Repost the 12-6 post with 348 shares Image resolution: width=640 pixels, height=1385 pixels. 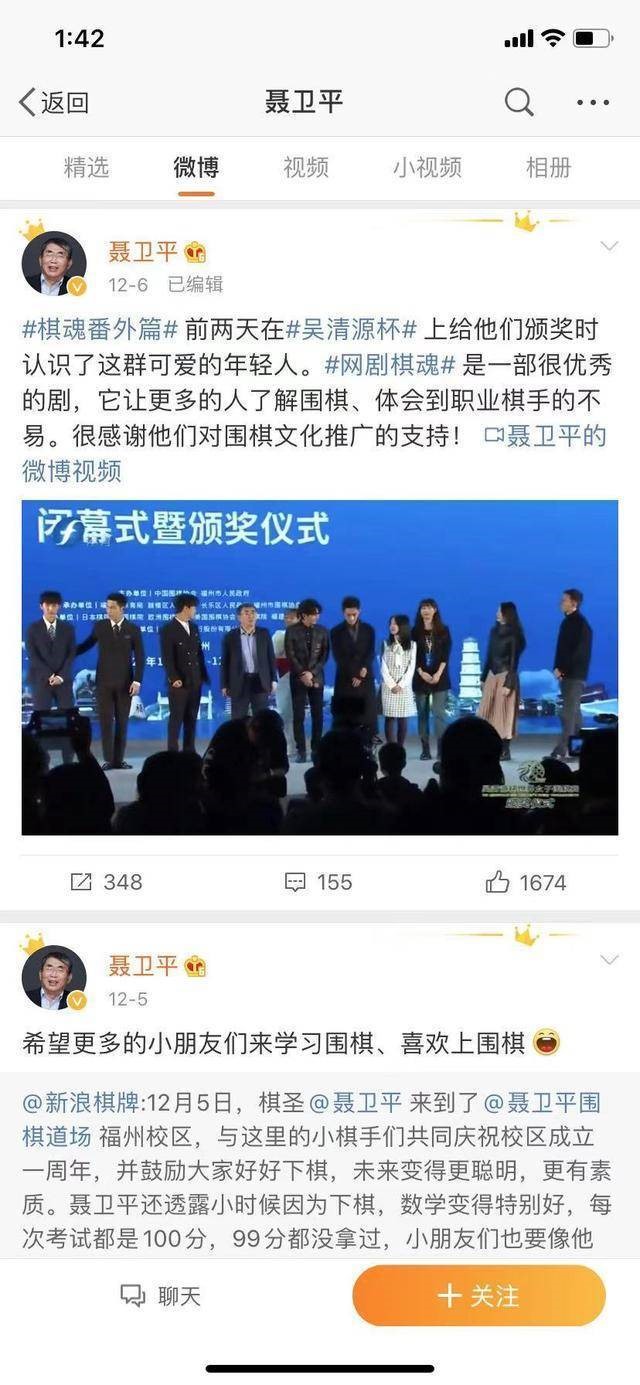pos(106,882)
